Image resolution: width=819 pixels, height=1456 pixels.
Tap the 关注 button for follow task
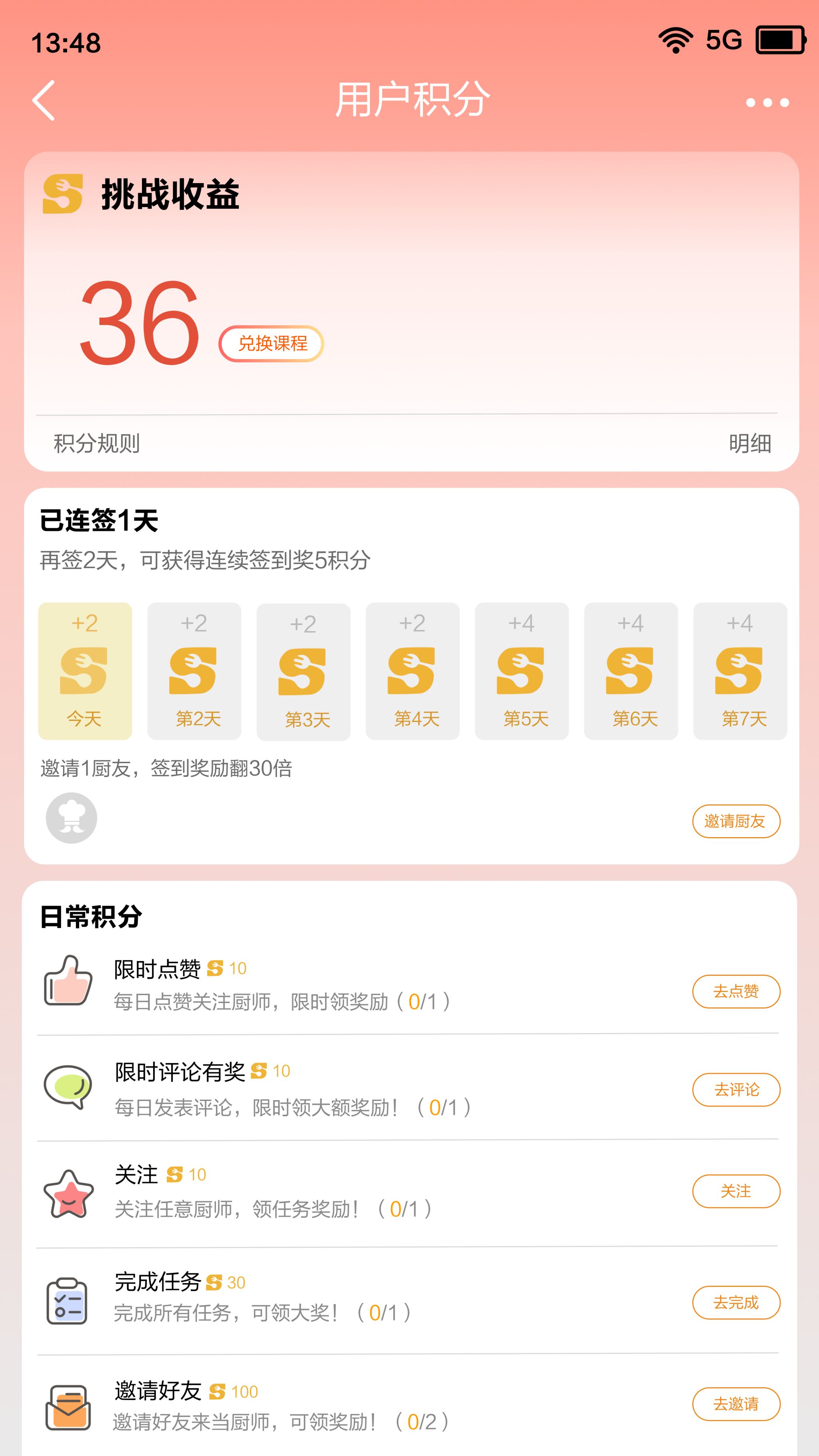click(735, 1191)
